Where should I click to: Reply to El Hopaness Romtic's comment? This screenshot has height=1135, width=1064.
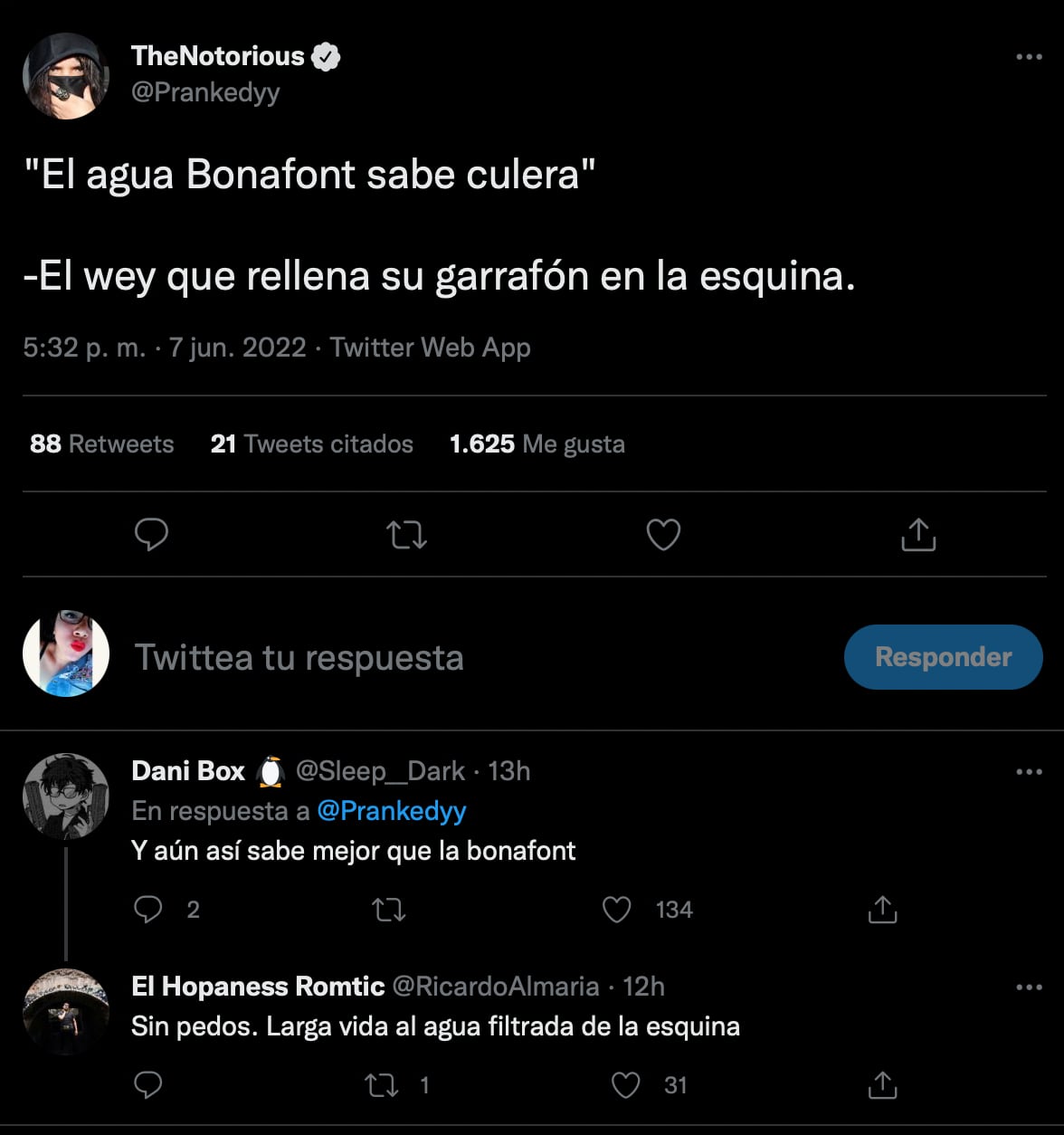tap(147, 1085)
